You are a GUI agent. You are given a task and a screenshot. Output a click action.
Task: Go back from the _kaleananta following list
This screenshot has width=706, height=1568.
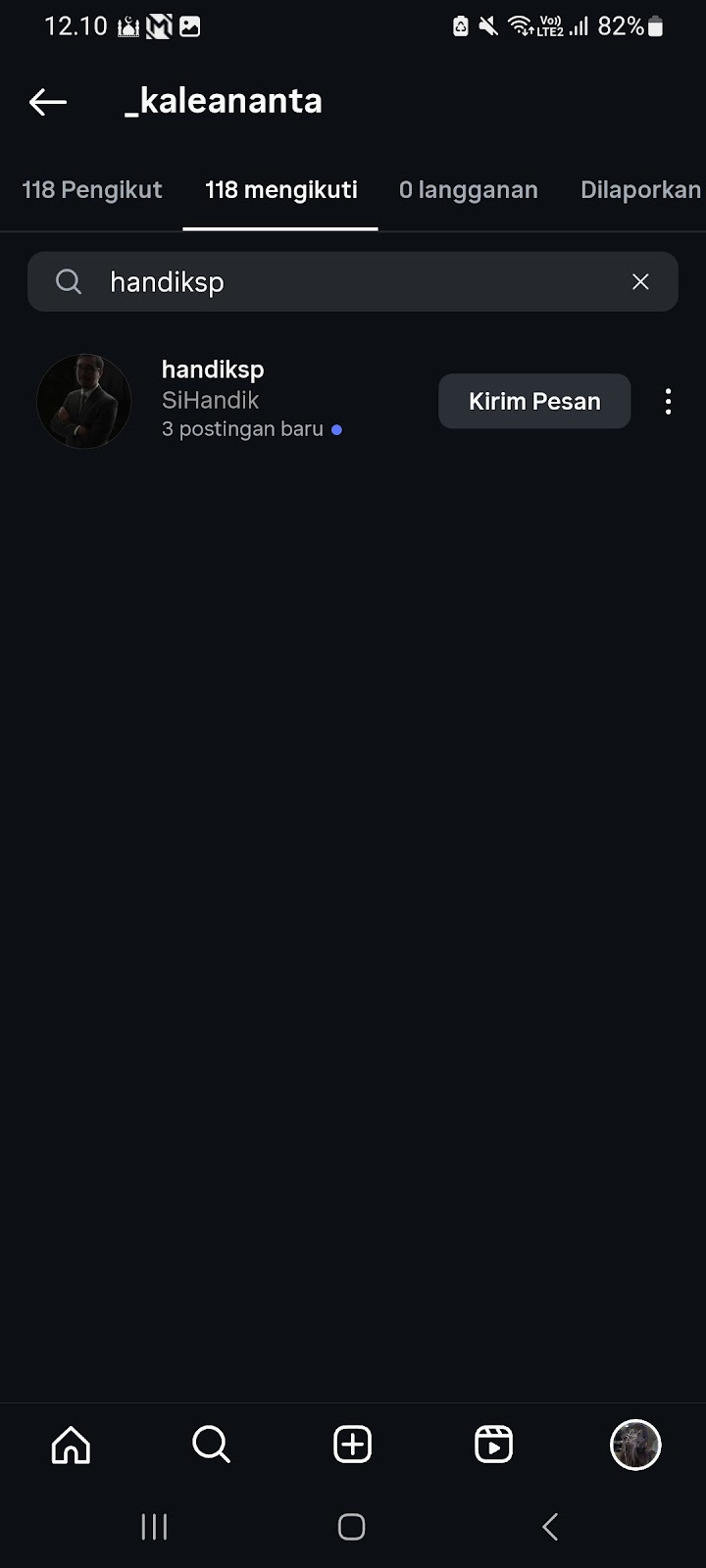pos(47,102)
